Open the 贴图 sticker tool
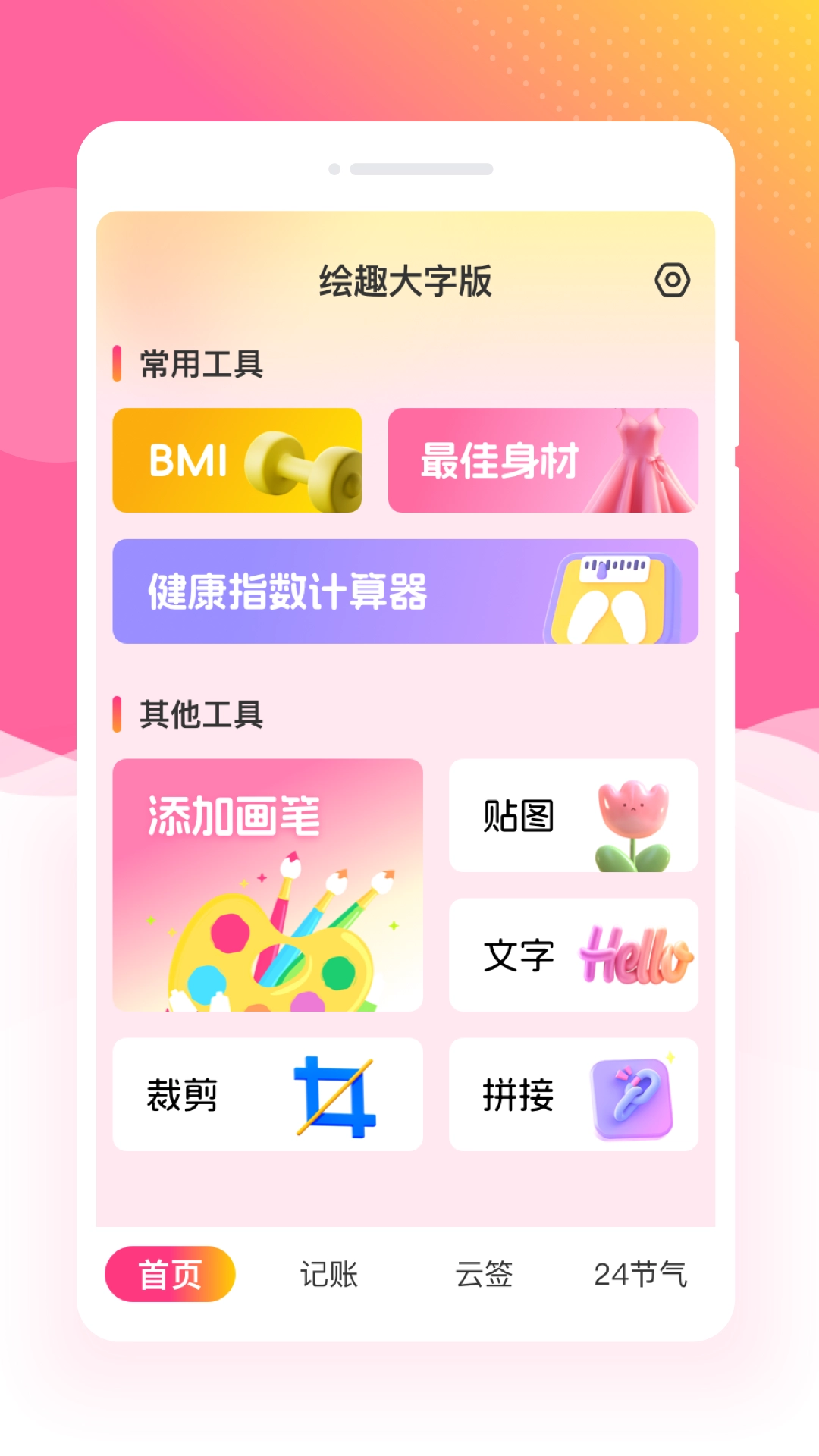The width and height of the screenshot is (819, 1456). point(573,817)
